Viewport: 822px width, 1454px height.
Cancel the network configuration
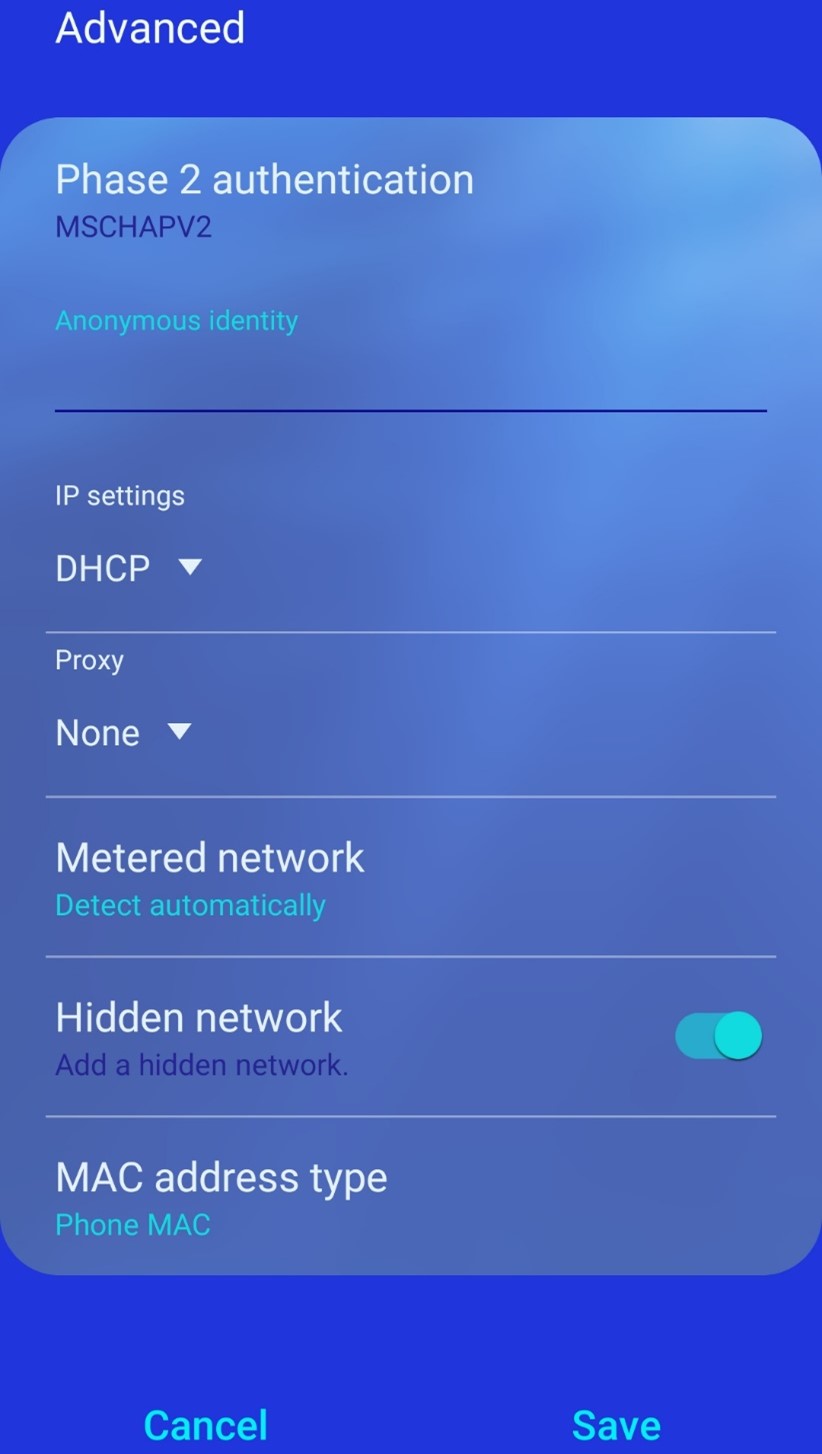tap(206, 1425)
